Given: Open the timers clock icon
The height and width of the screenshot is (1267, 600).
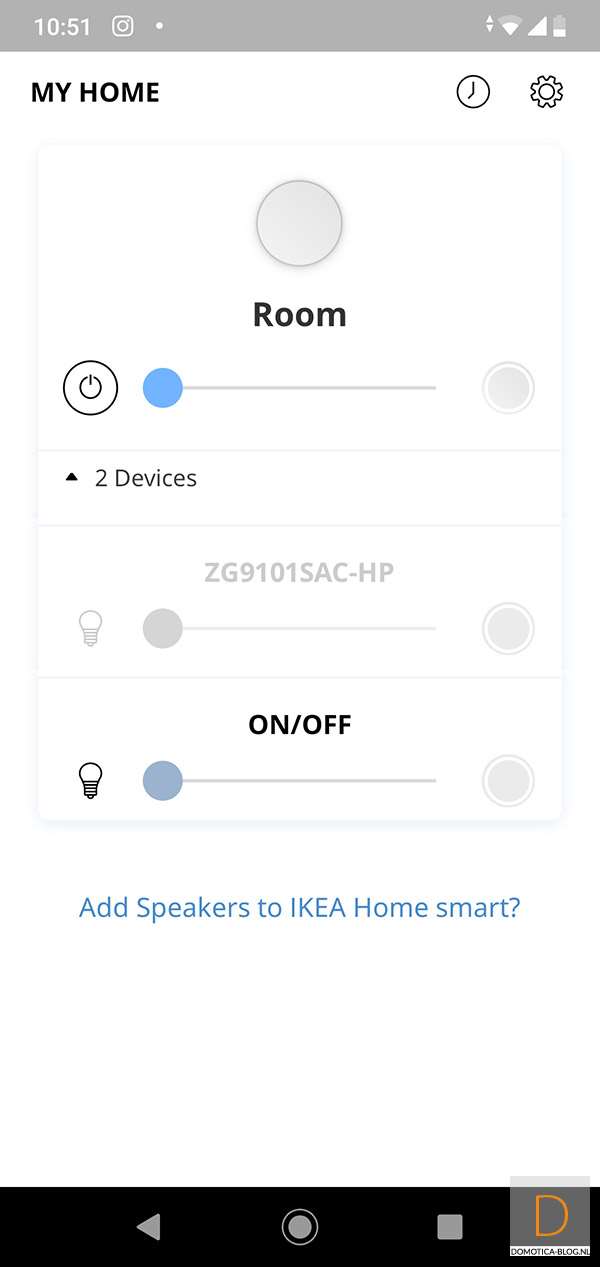Looking at the screenshot, I should [x=473, y=92].
